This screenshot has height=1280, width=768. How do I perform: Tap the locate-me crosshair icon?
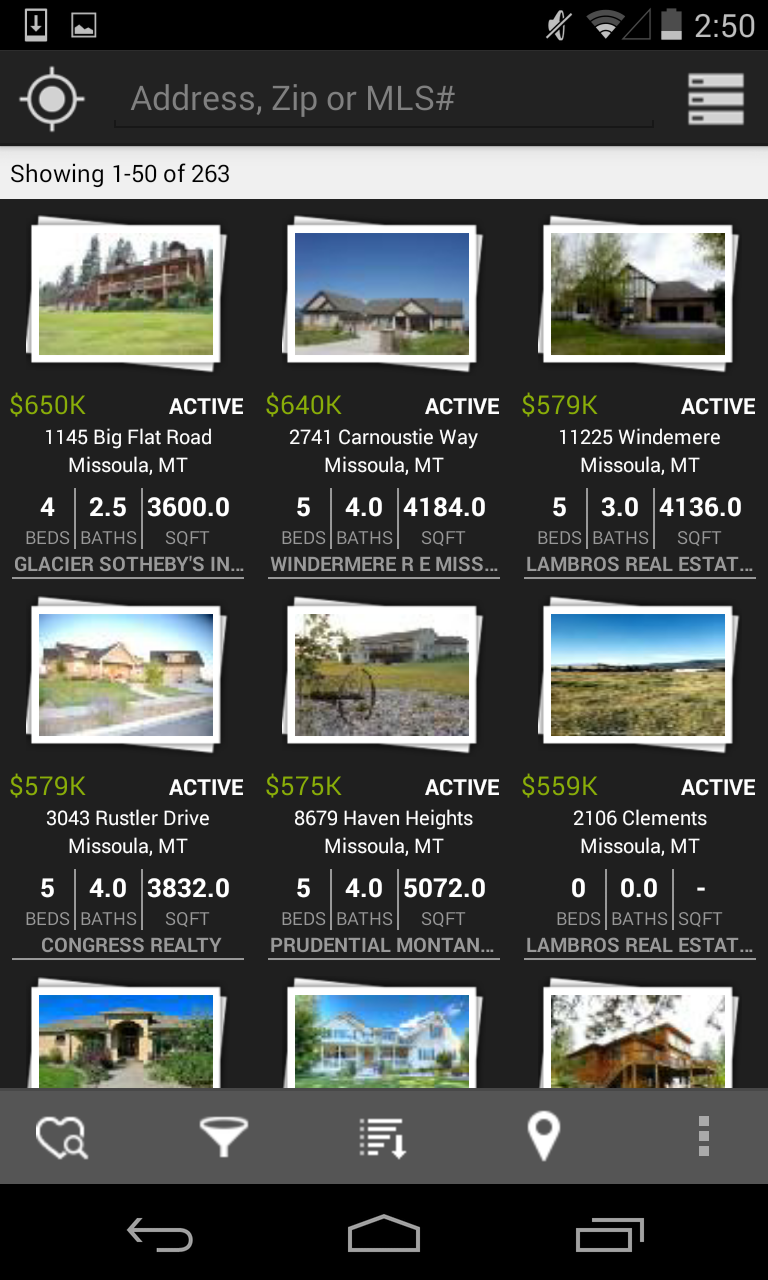pos(52,99)
